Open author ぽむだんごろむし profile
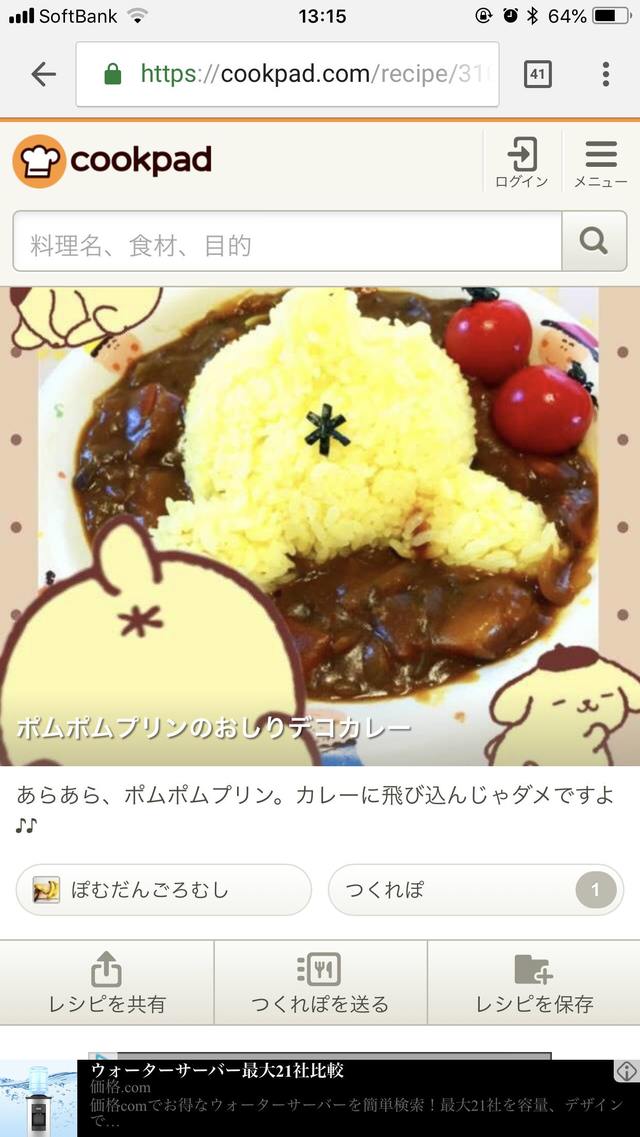Screen dimensions: 640x1137 point(163,890)
